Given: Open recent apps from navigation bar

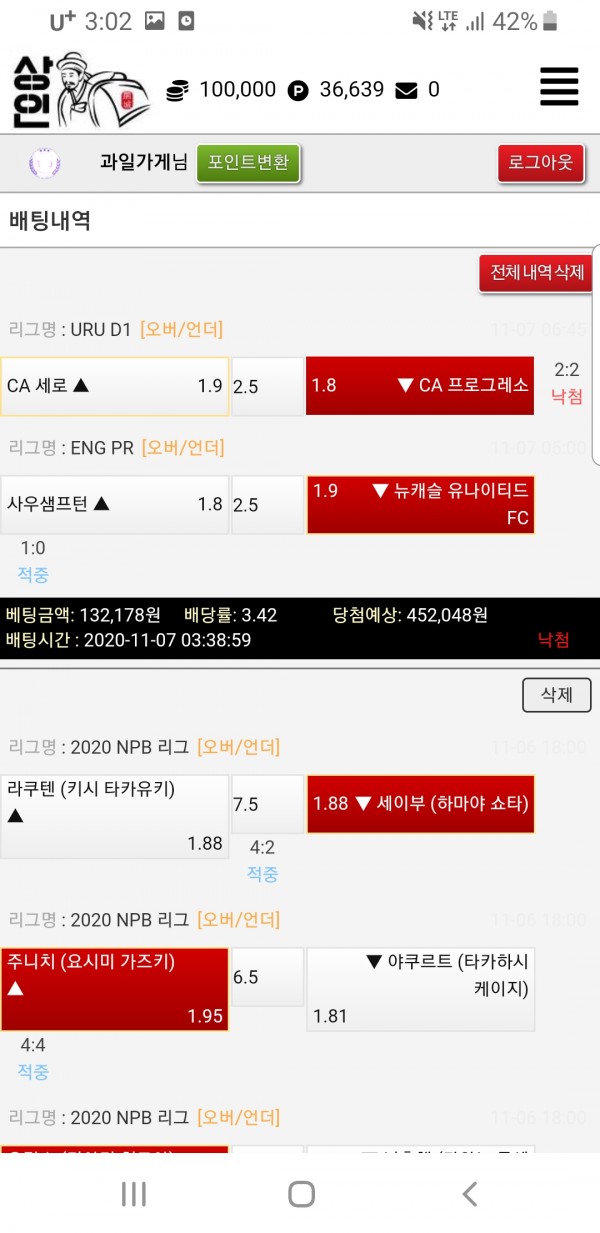Looking at the screenshot, I should pyautogui.click(x=133, y=1193).
